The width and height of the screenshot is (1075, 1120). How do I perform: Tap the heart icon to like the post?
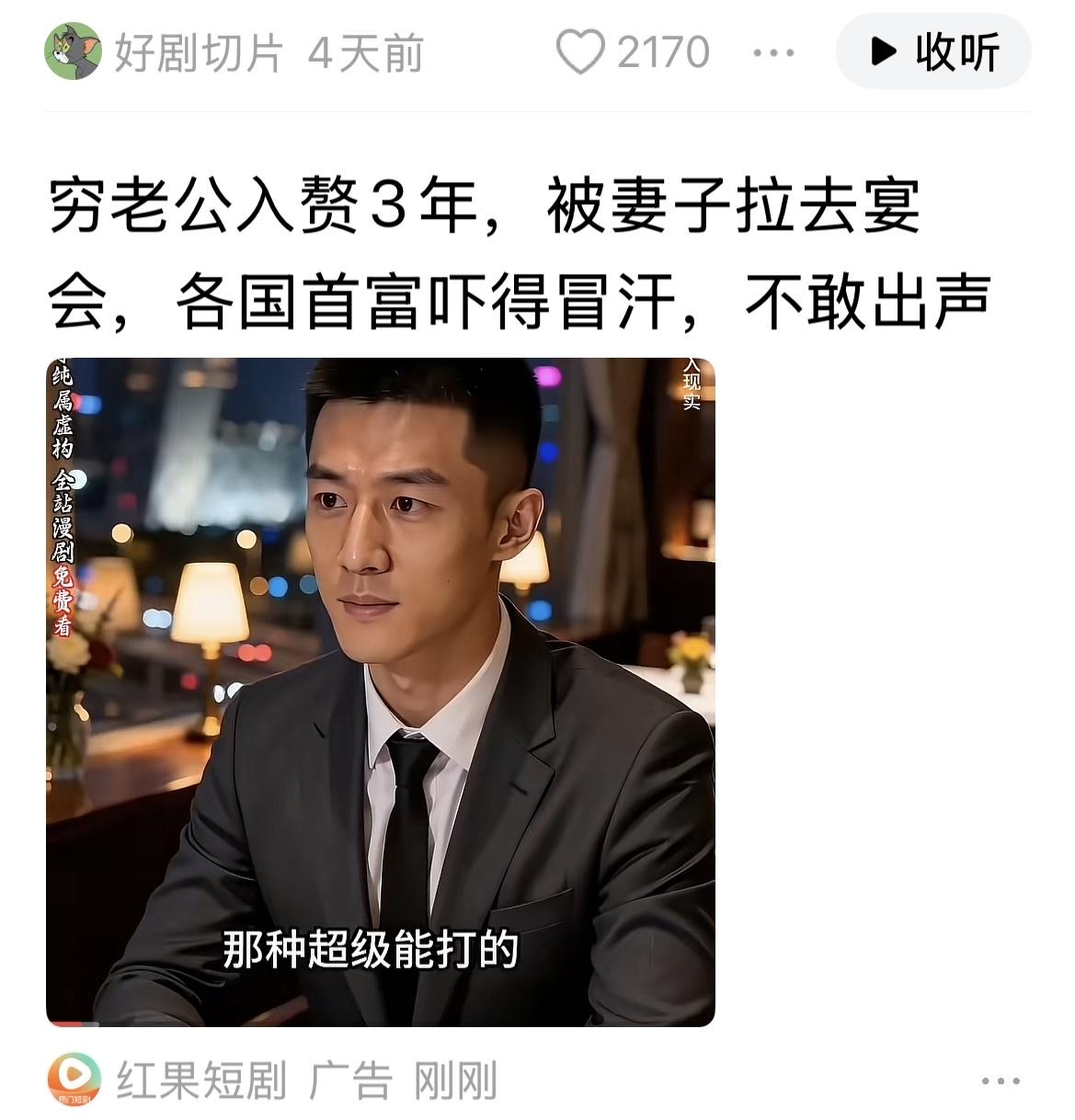point(585,52)
